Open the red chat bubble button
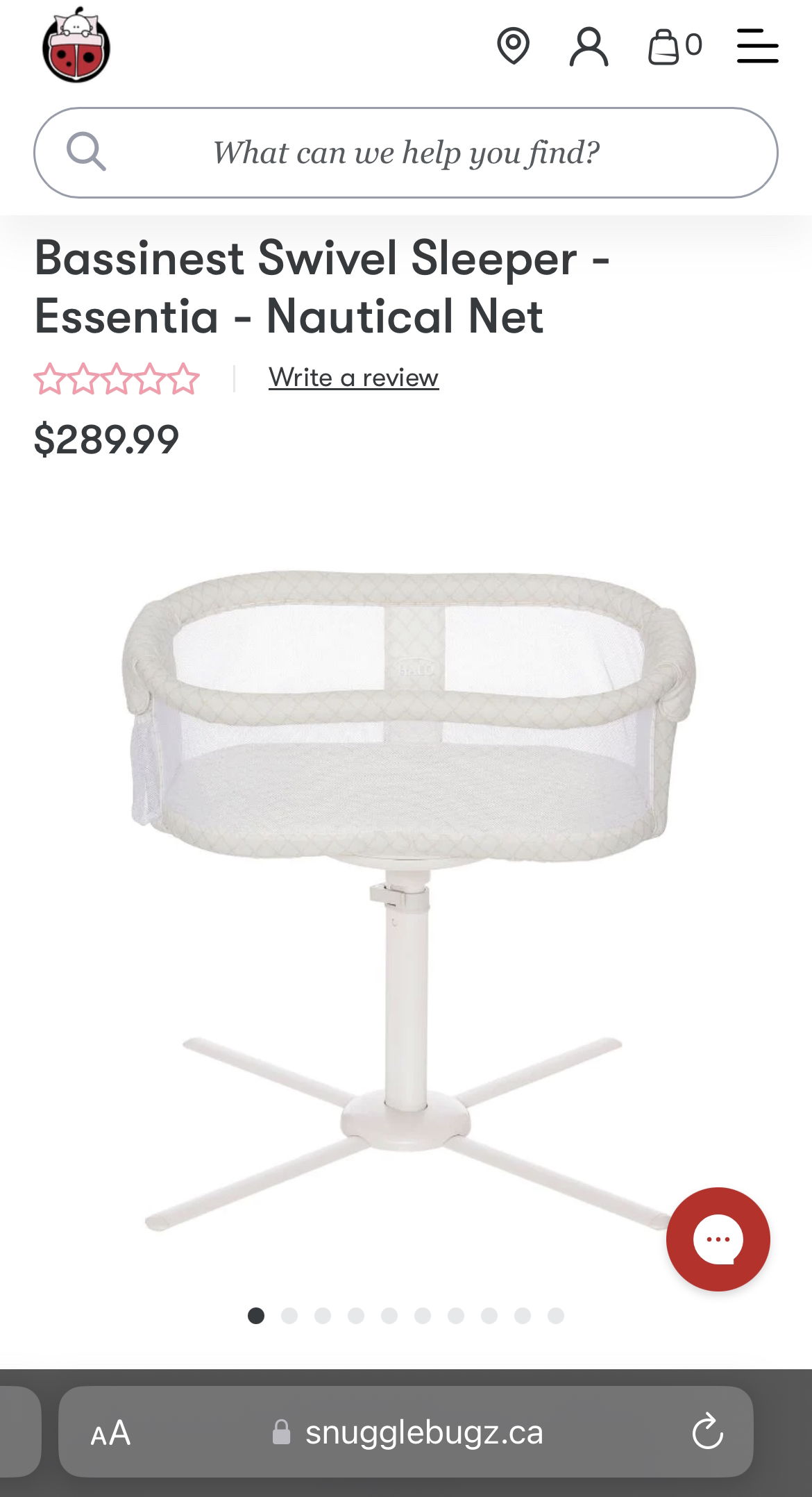 pyautogui.click(x=718, y=1239)
